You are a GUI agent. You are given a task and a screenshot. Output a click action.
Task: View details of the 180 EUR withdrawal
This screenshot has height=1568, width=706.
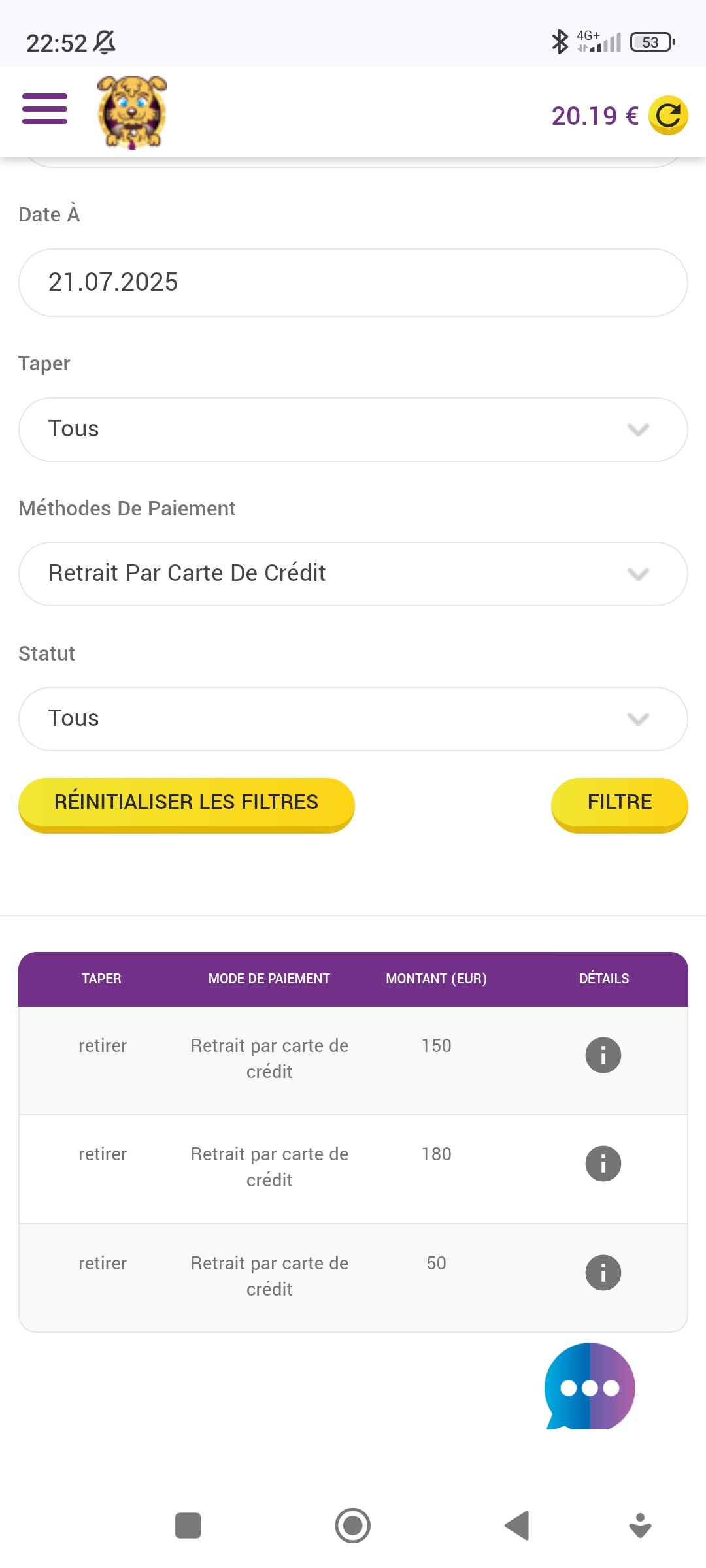[603, 1164]
